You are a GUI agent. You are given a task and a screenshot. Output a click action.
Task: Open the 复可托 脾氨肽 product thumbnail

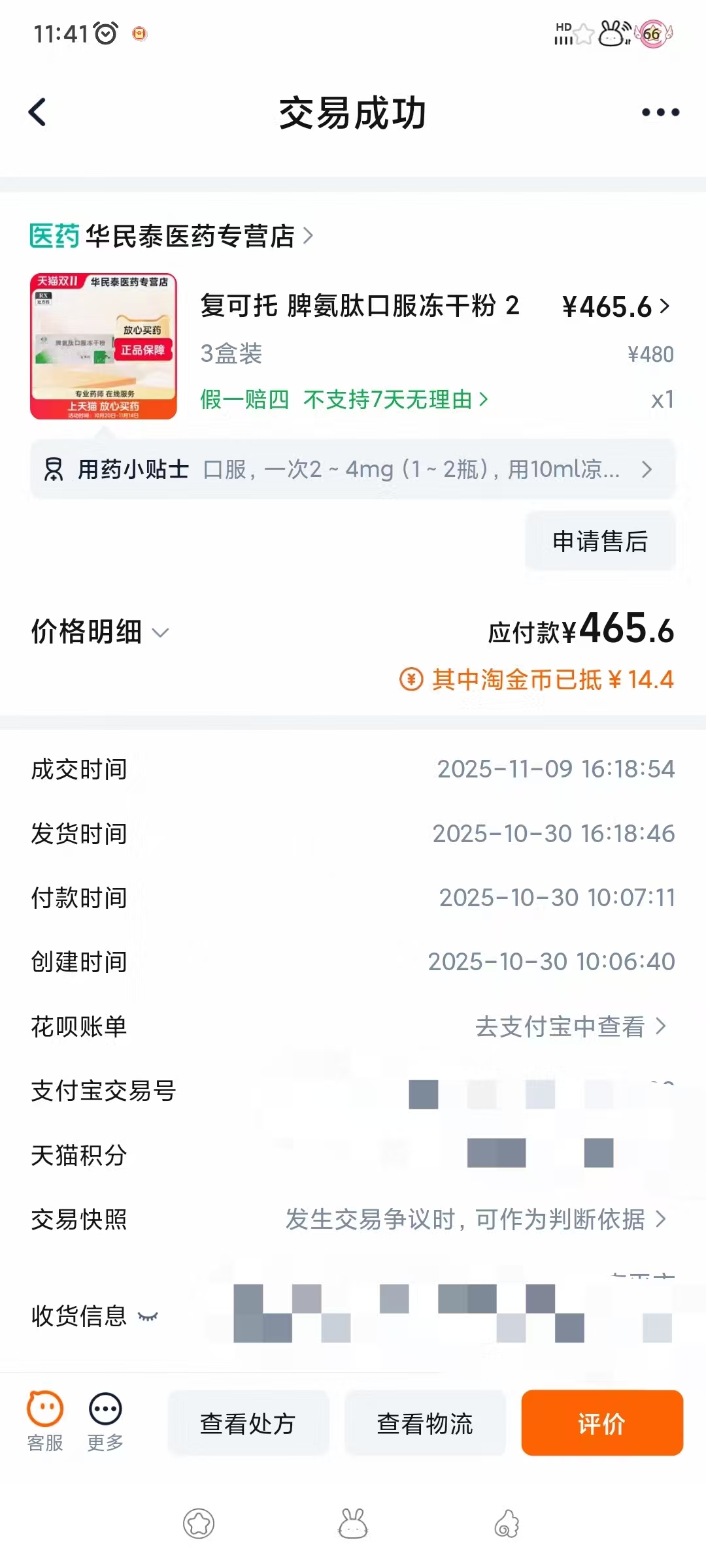click(103, 346)
